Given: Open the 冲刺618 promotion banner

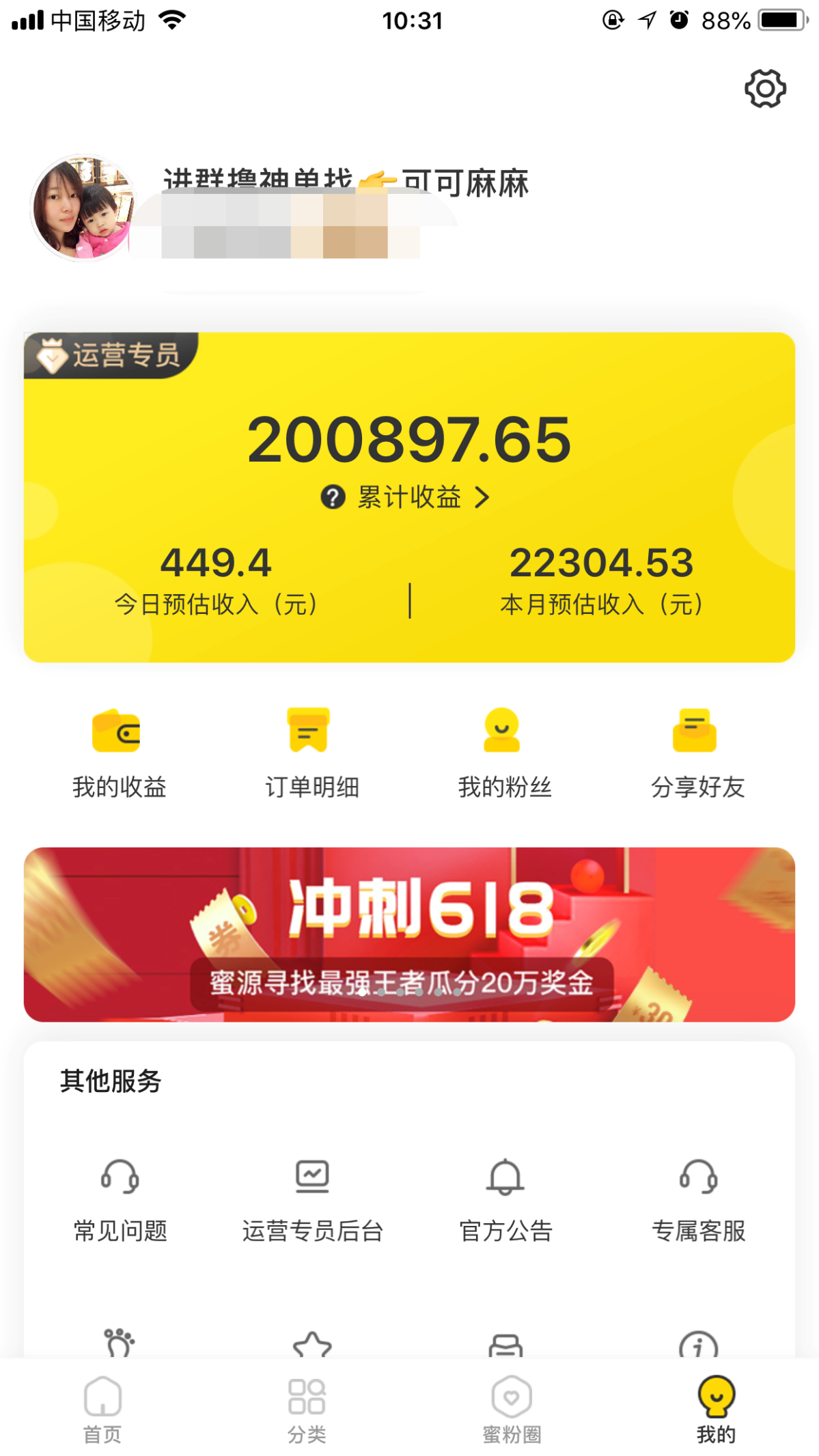Looking at the screenshot, I should (409, 934).
